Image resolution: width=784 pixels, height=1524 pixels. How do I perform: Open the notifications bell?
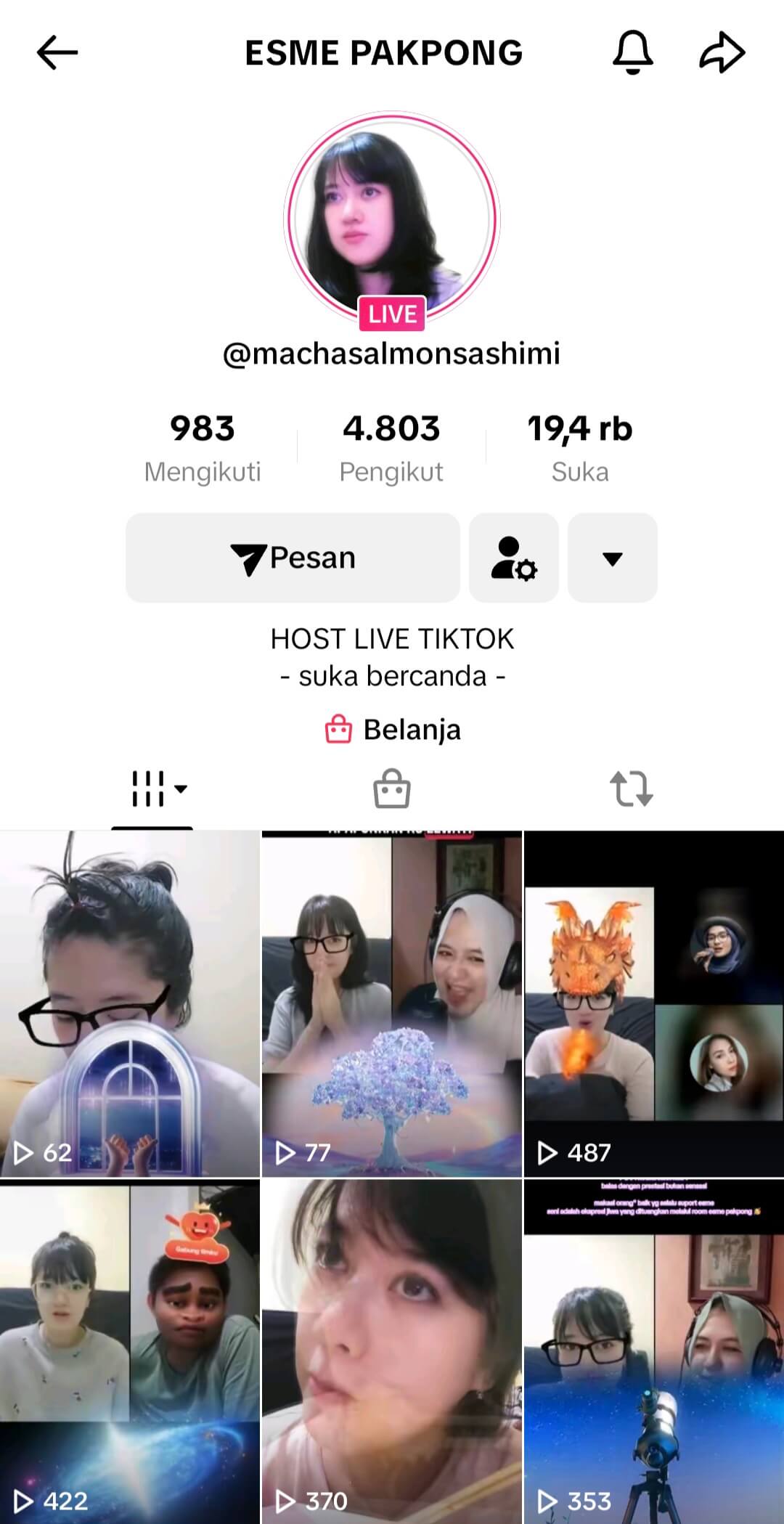tap(632, 52)
